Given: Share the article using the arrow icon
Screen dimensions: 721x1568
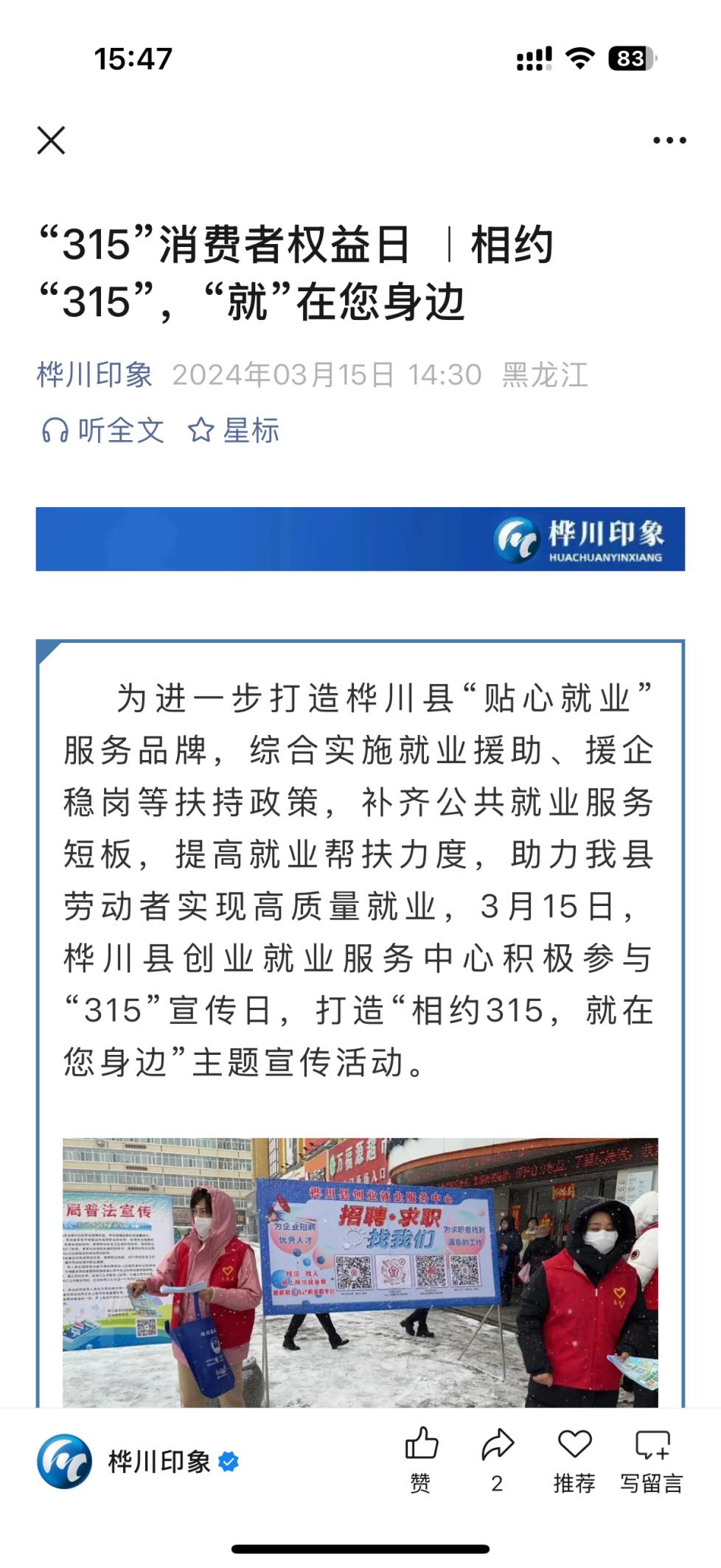Looking at the screenshot, I should click(498, 1458).
